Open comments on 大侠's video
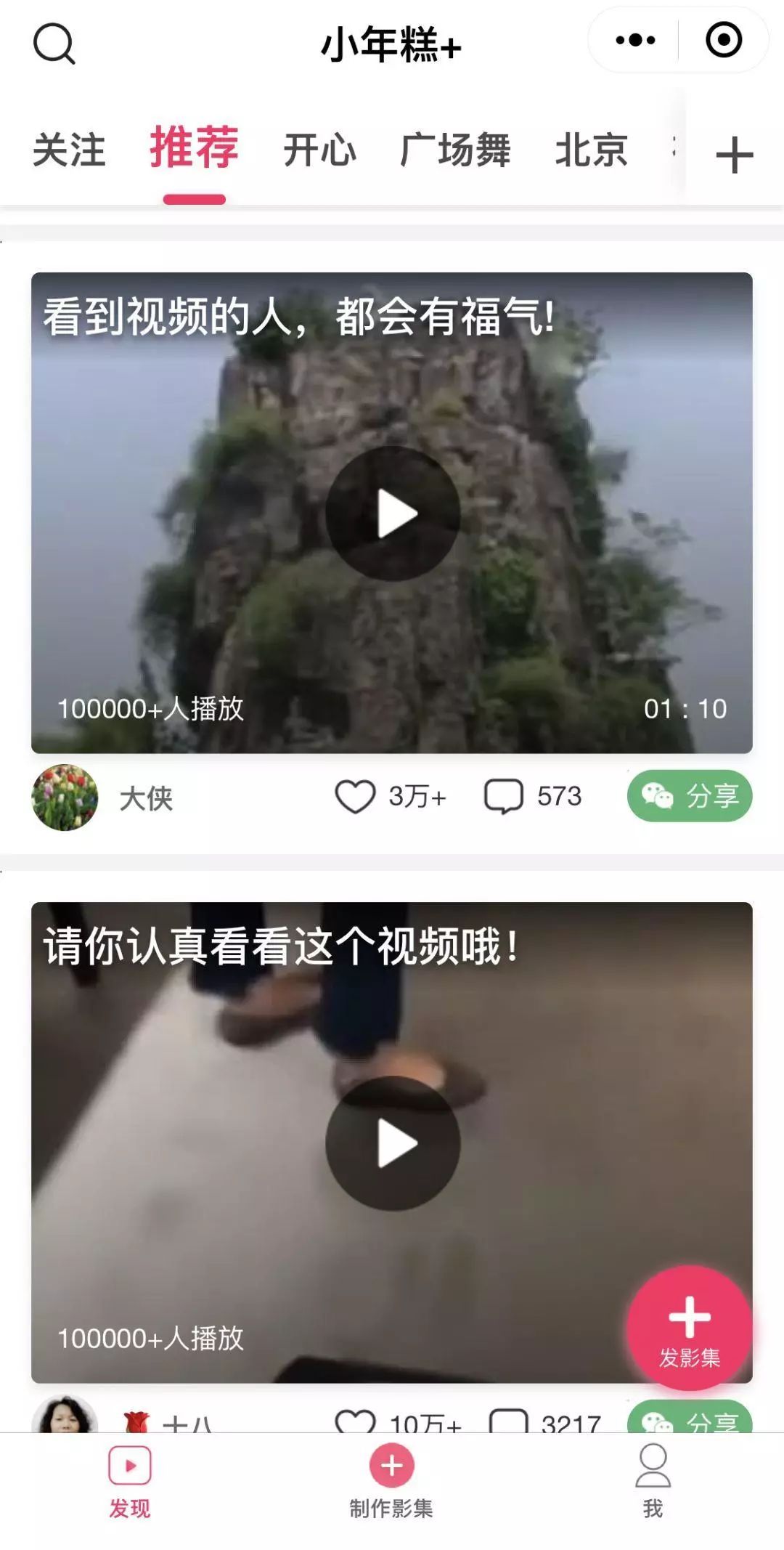The width and height of the screenshot is (784, 1550). 504,797
